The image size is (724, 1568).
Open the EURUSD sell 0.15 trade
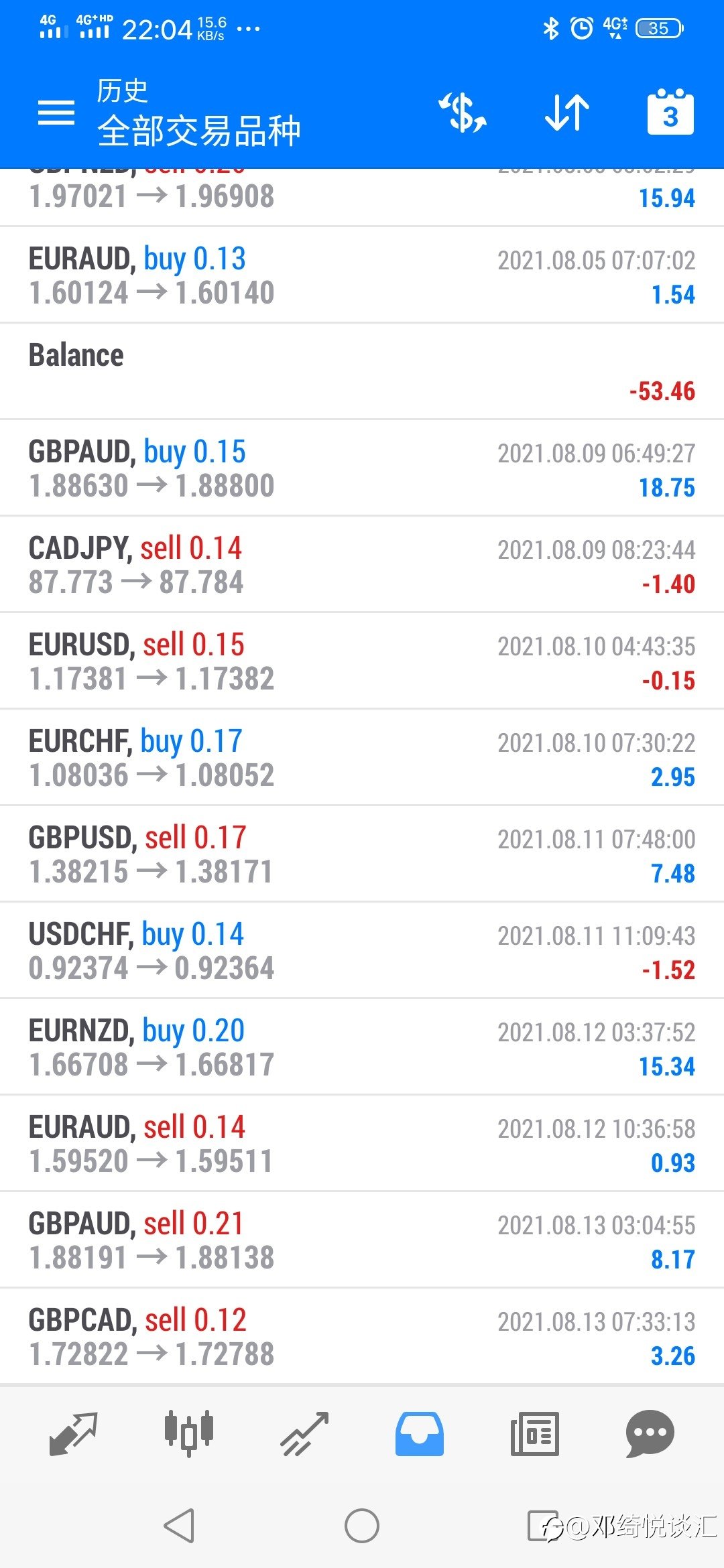click(x=362, y=661)
